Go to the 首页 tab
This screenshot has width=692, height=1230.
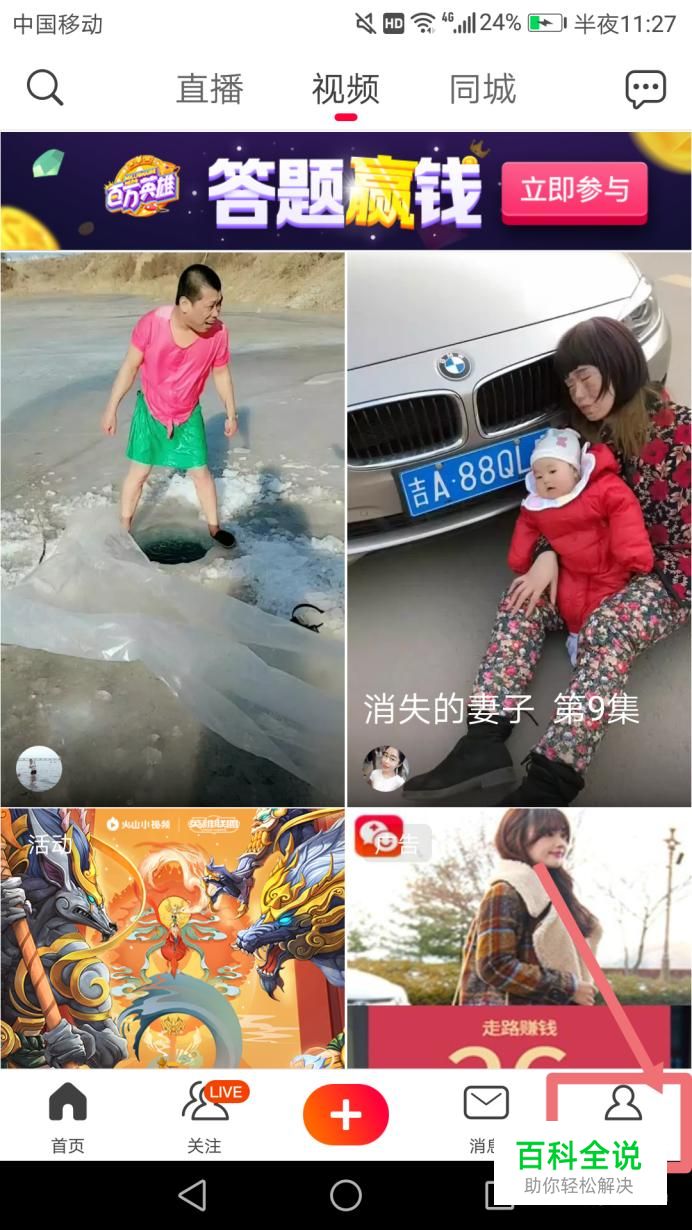[68, 1117]
